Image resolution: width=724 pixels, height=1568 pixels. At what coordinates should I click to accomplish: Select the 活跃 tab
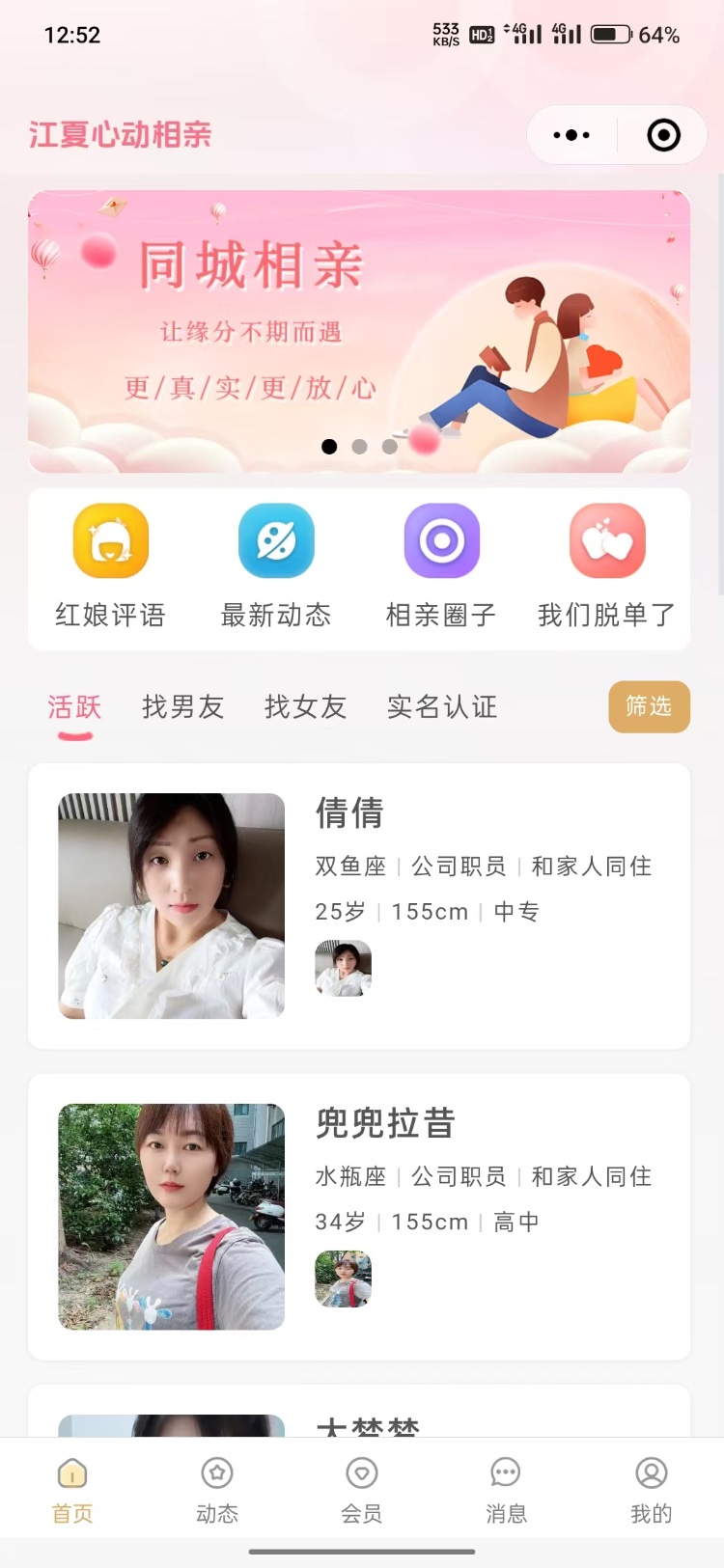point(74,707)
